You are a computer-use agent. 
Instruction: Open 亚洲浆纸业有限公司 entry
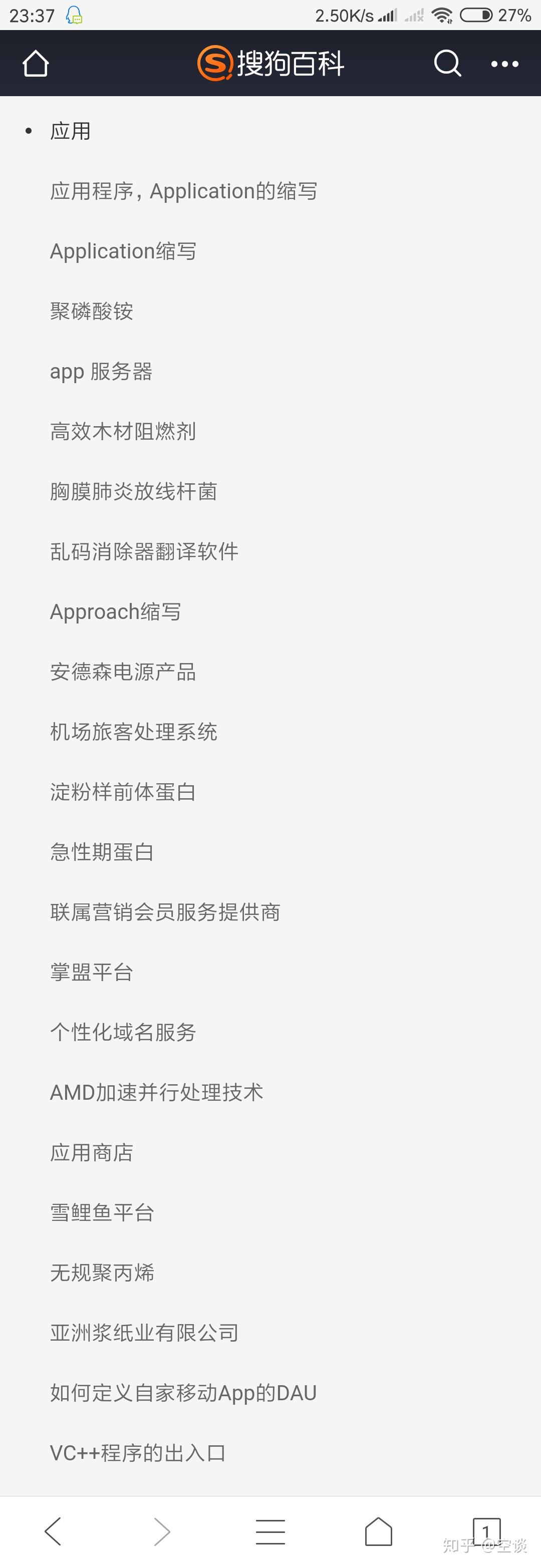[x=144, y=1333]
